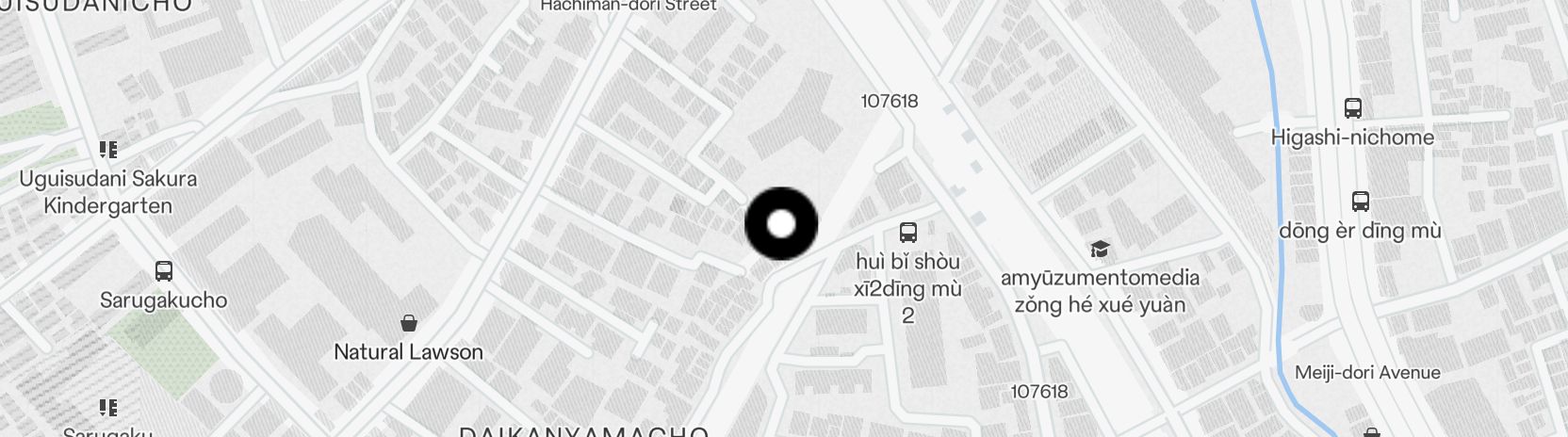Open the Sarugakucho bus stop marker
1568x437 pixels.
pos(164,272)
